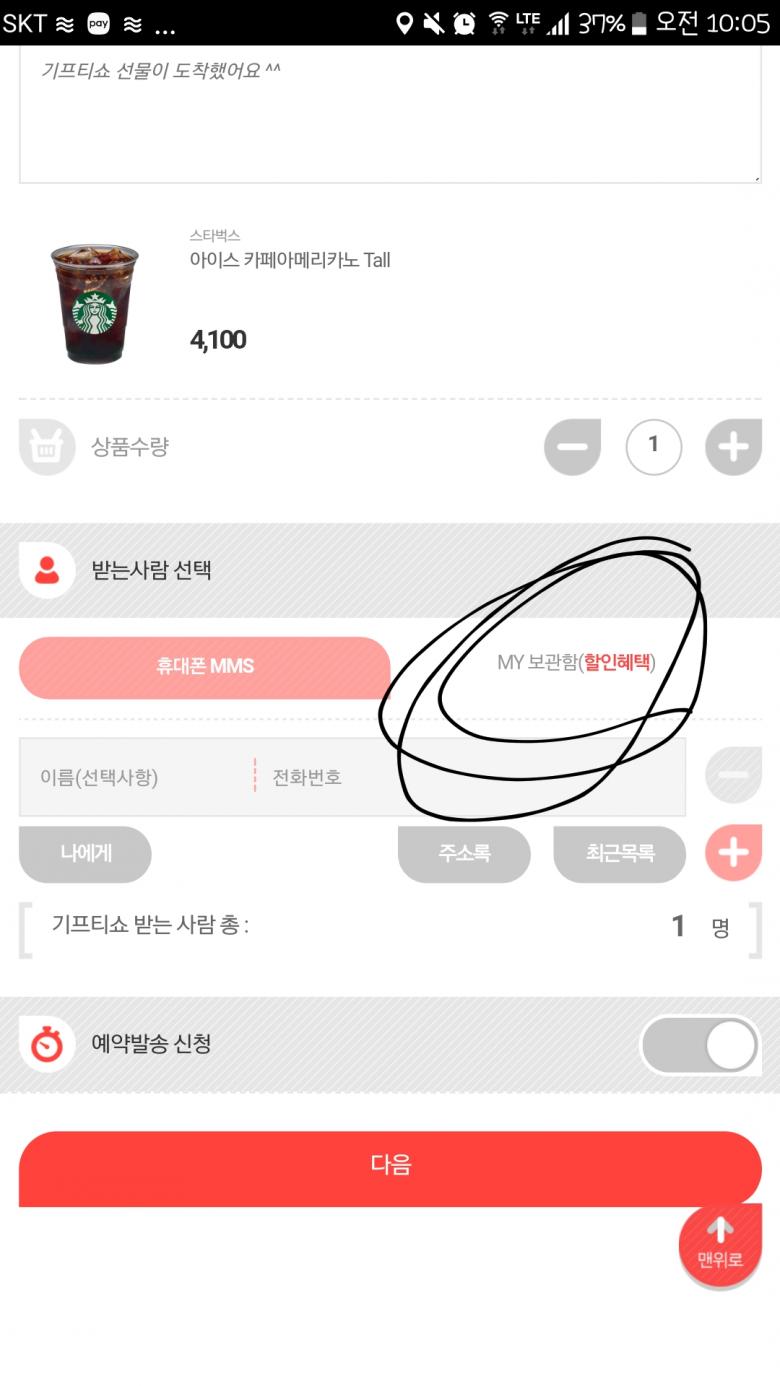Tap the recipient name field

(x=135, y=777)
